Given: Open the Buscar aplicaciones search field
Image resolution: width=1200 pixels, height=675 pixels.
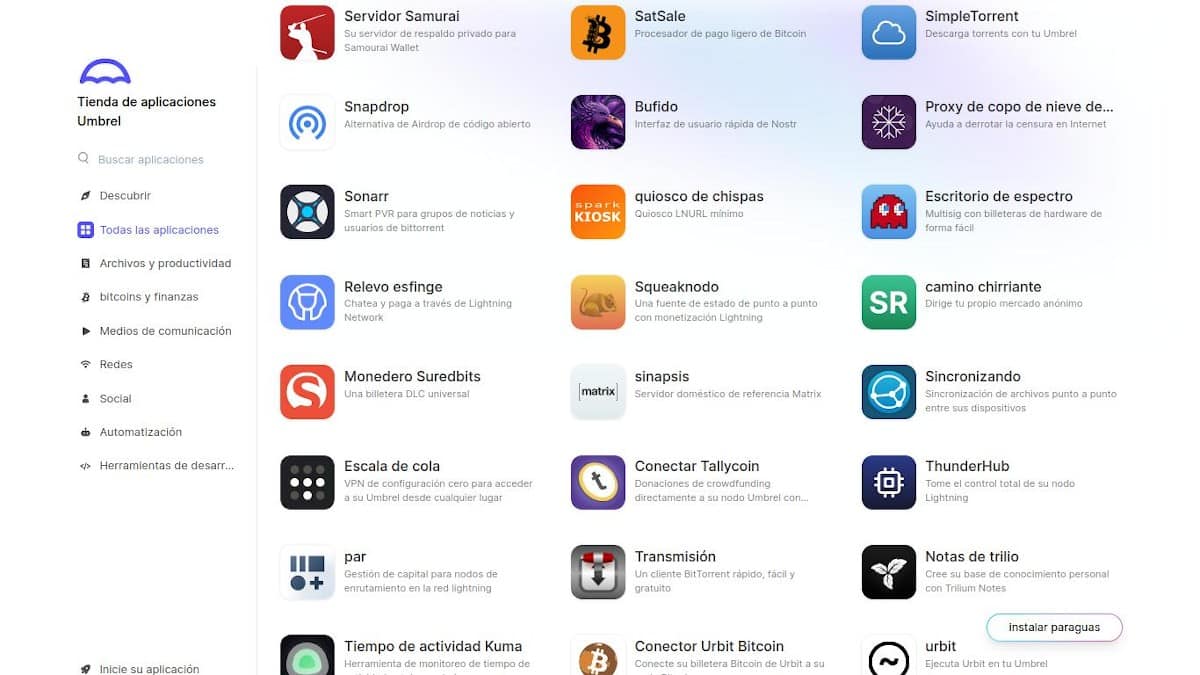Looking at the screenshot, I should 150,160.
